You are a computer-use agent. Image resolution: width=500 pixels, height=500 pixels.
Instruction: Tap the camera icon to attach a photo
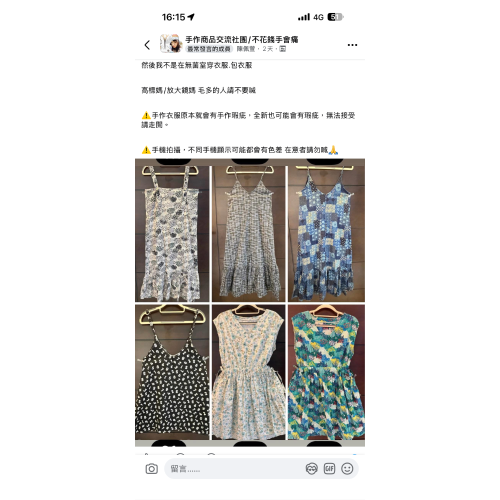152,469
